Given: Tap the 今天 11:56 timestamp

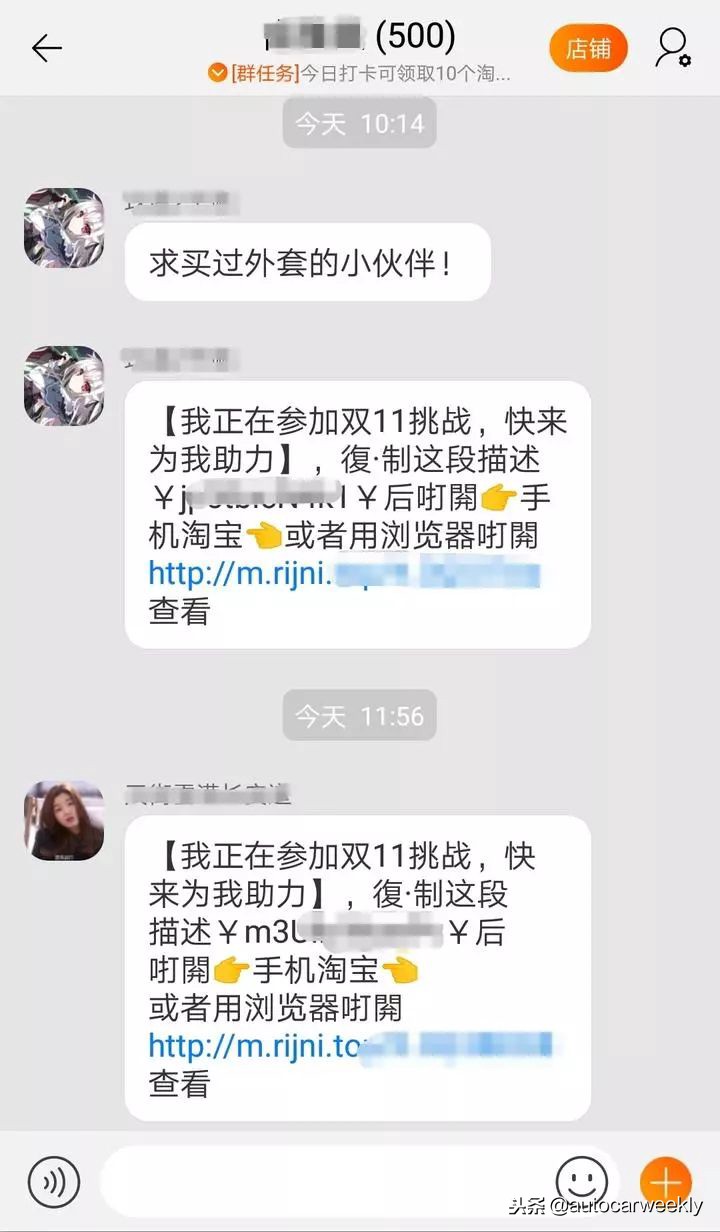Looking at the screenshot, I should pyautogui.click(x=360, y=714).
